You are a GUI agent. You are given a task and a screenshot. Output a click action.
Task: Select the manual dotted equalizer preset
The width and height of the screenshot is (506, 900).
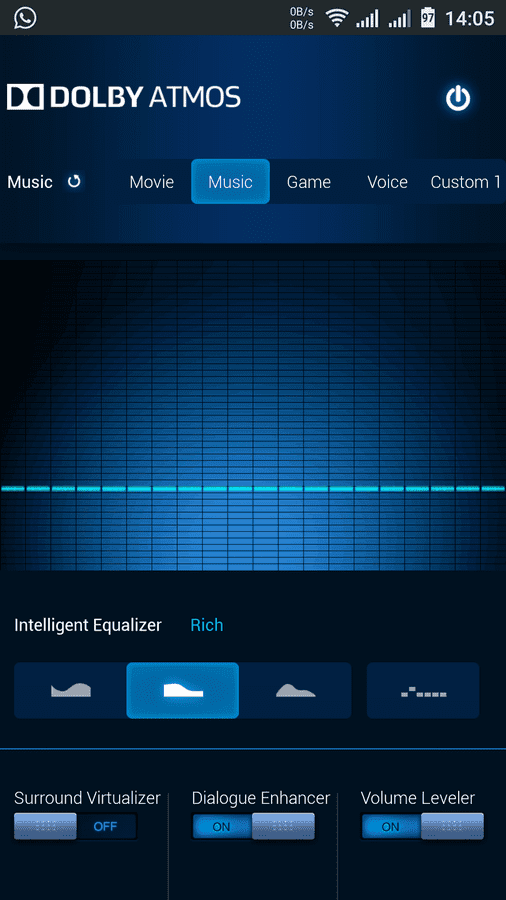click(423, 690)
